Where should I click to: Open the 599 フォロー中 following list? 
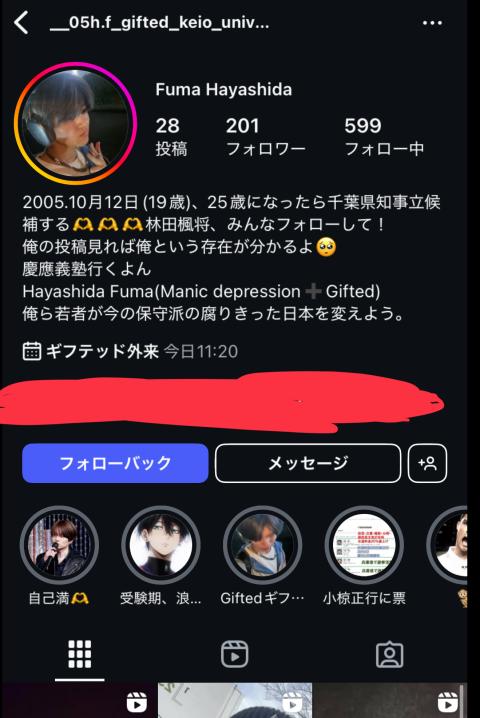[x=384, y=136]
